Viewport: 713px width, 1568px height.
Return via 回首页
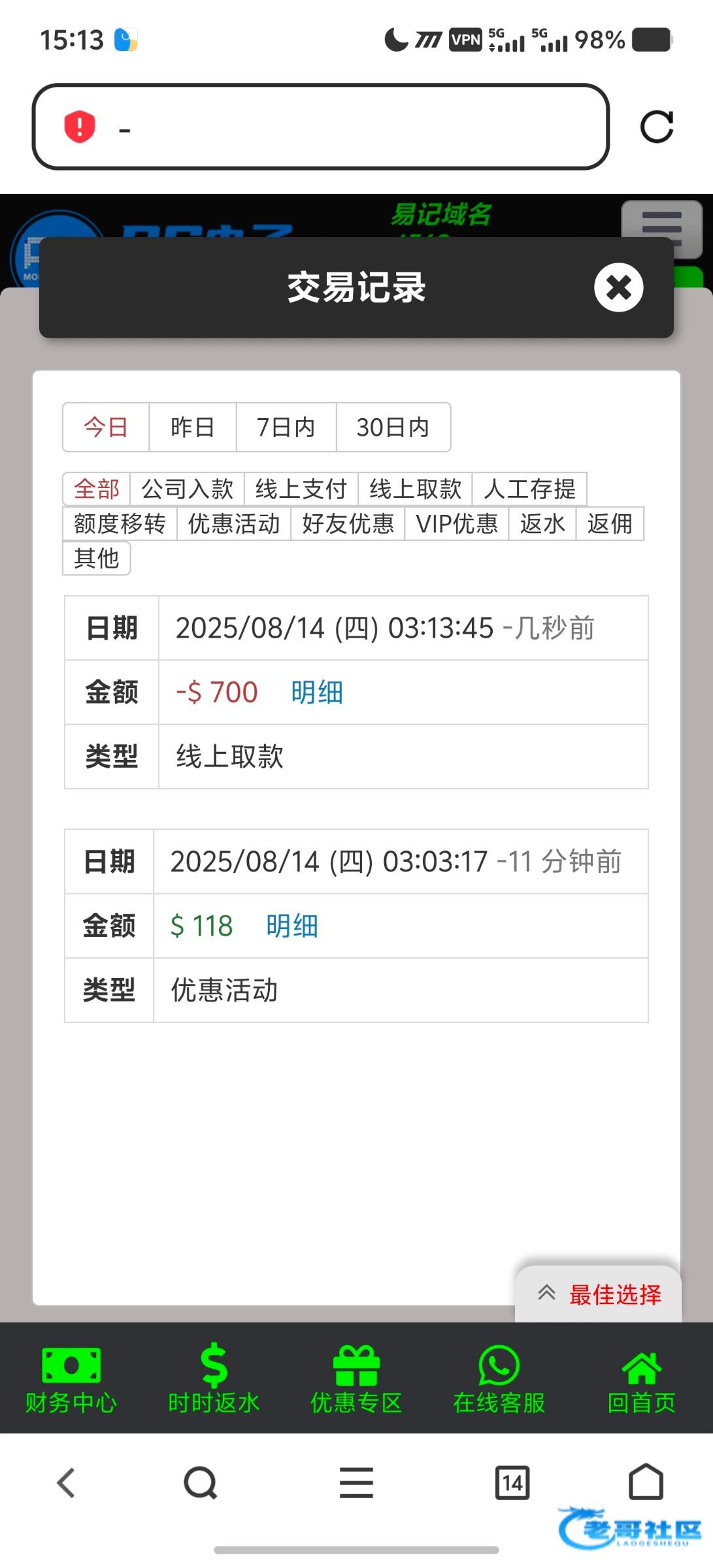click(642, 1378)
